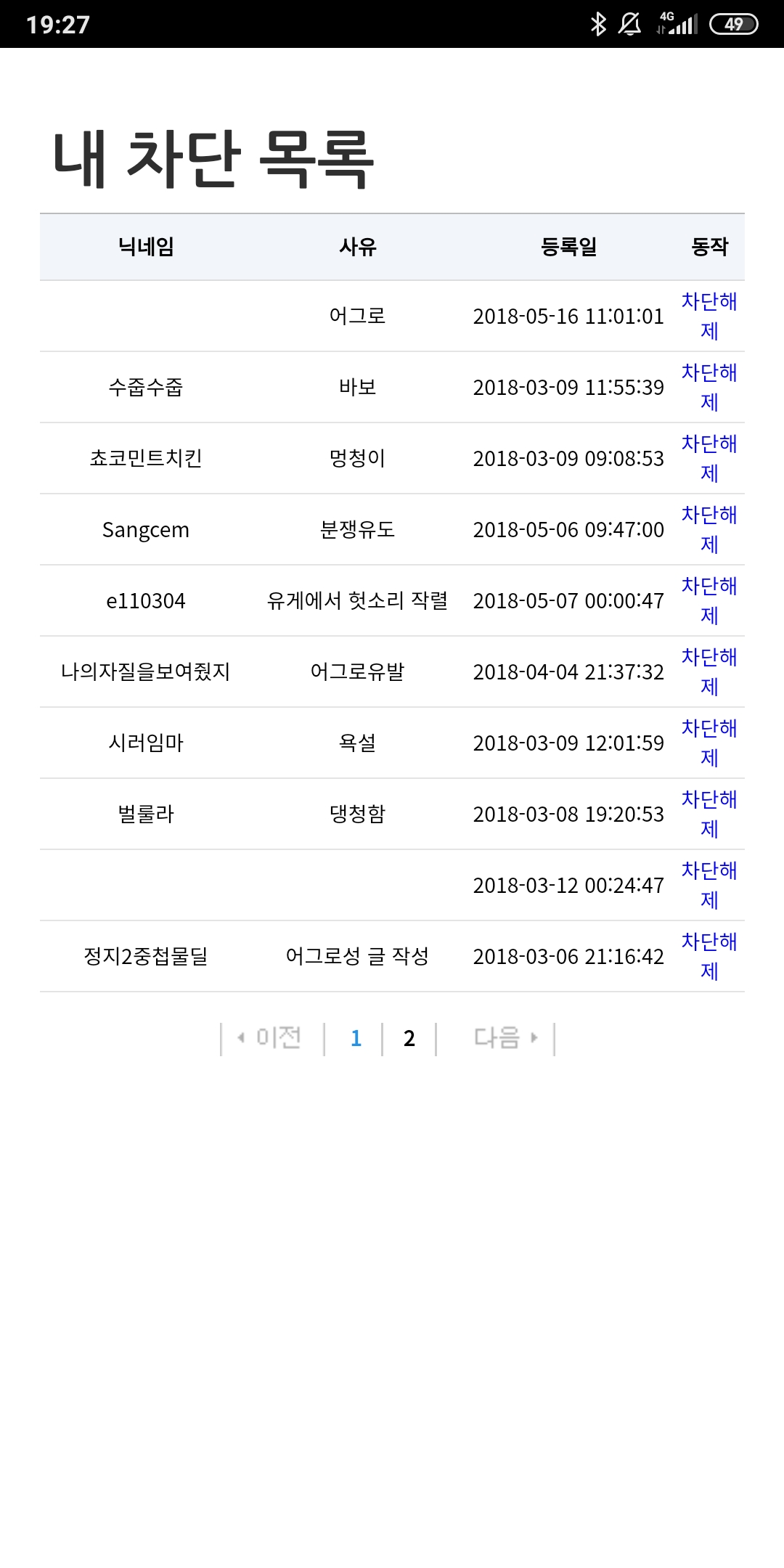Image resolution: width=784 pixels, height=1568 pixels.
Task: Tap 차단해제 for 수줍수줍
Action: pyautogui.click(x=709, y=387)
